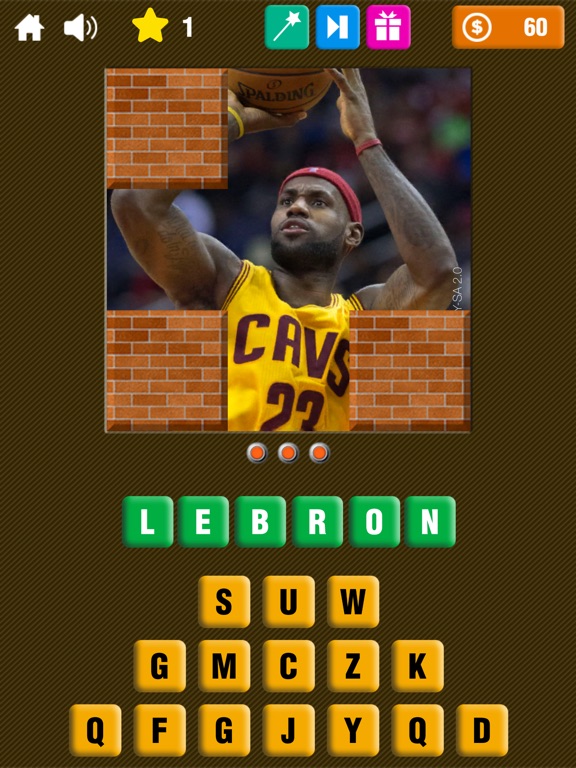Choose the letter F tile
This screenshot has width=576, height=768.
[160, 730]
